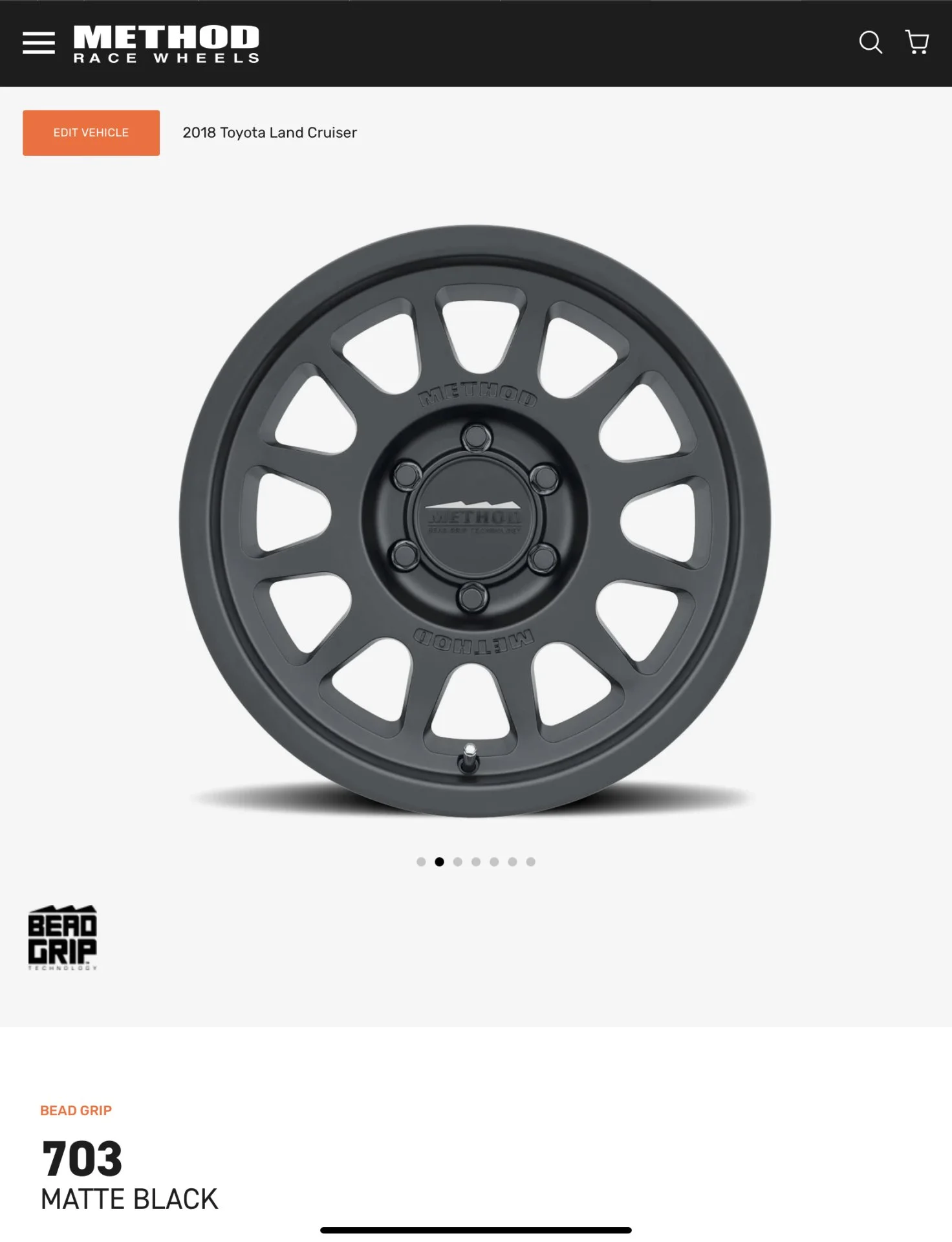Open the hamburger navigation menu
Image resolution: width=952 pixels, height=1242 pixels.
39,43
